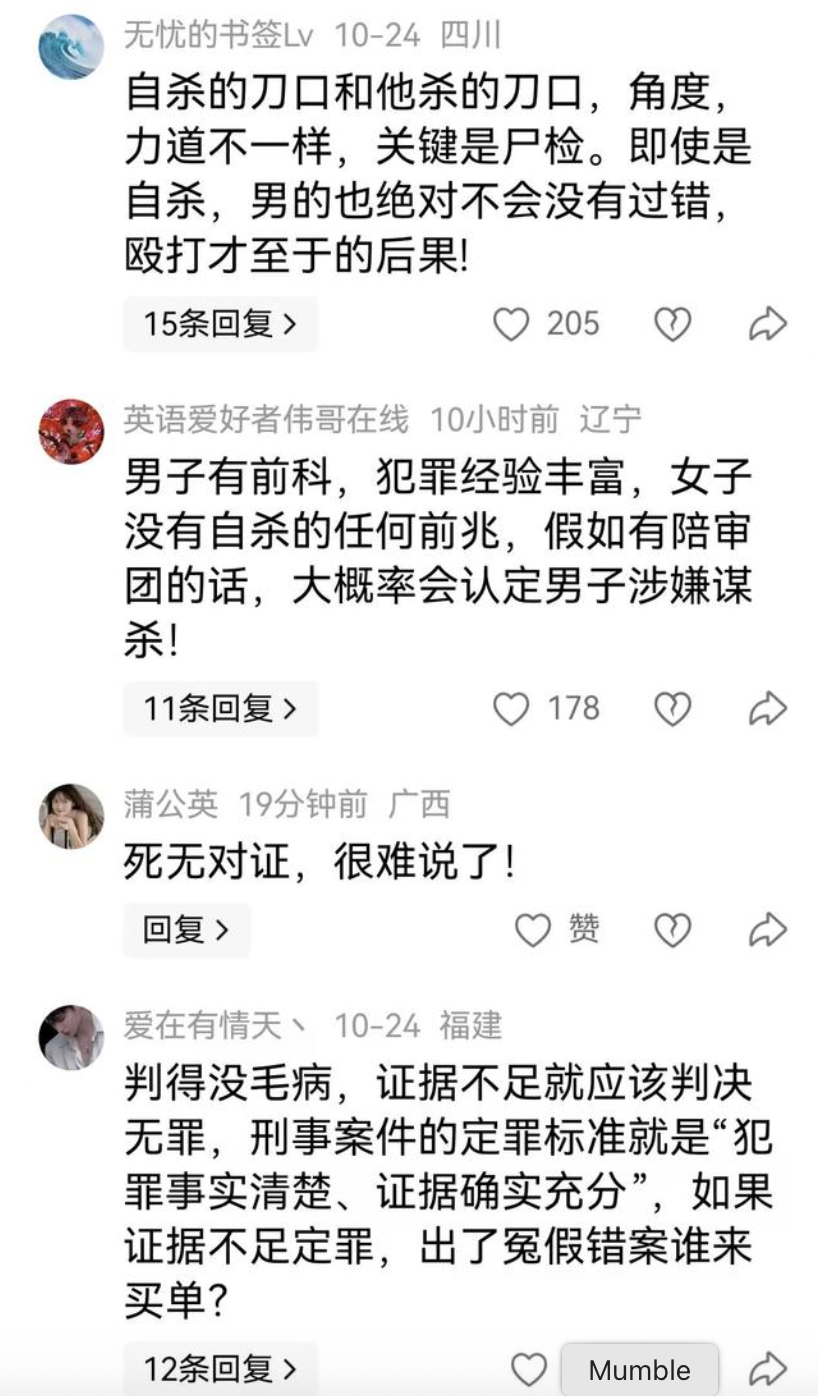Like 蒲公英's comment 赞
This screenshot has width=818, height=1396.
click(533, 930)
